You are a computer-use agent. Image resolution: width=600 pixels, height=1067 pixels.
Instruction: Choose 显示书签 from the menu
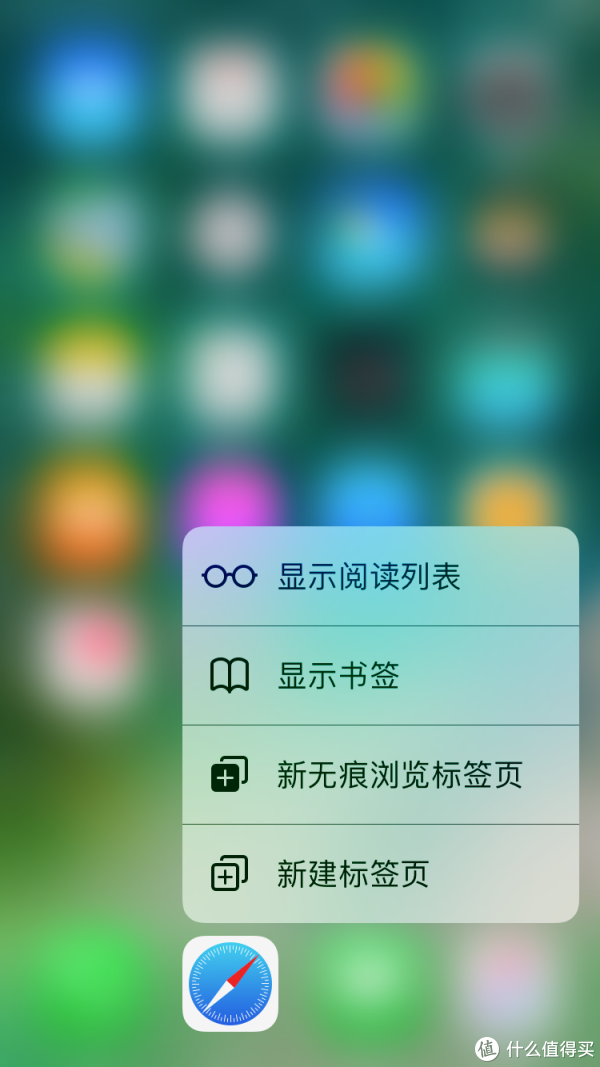pos(380,675)
